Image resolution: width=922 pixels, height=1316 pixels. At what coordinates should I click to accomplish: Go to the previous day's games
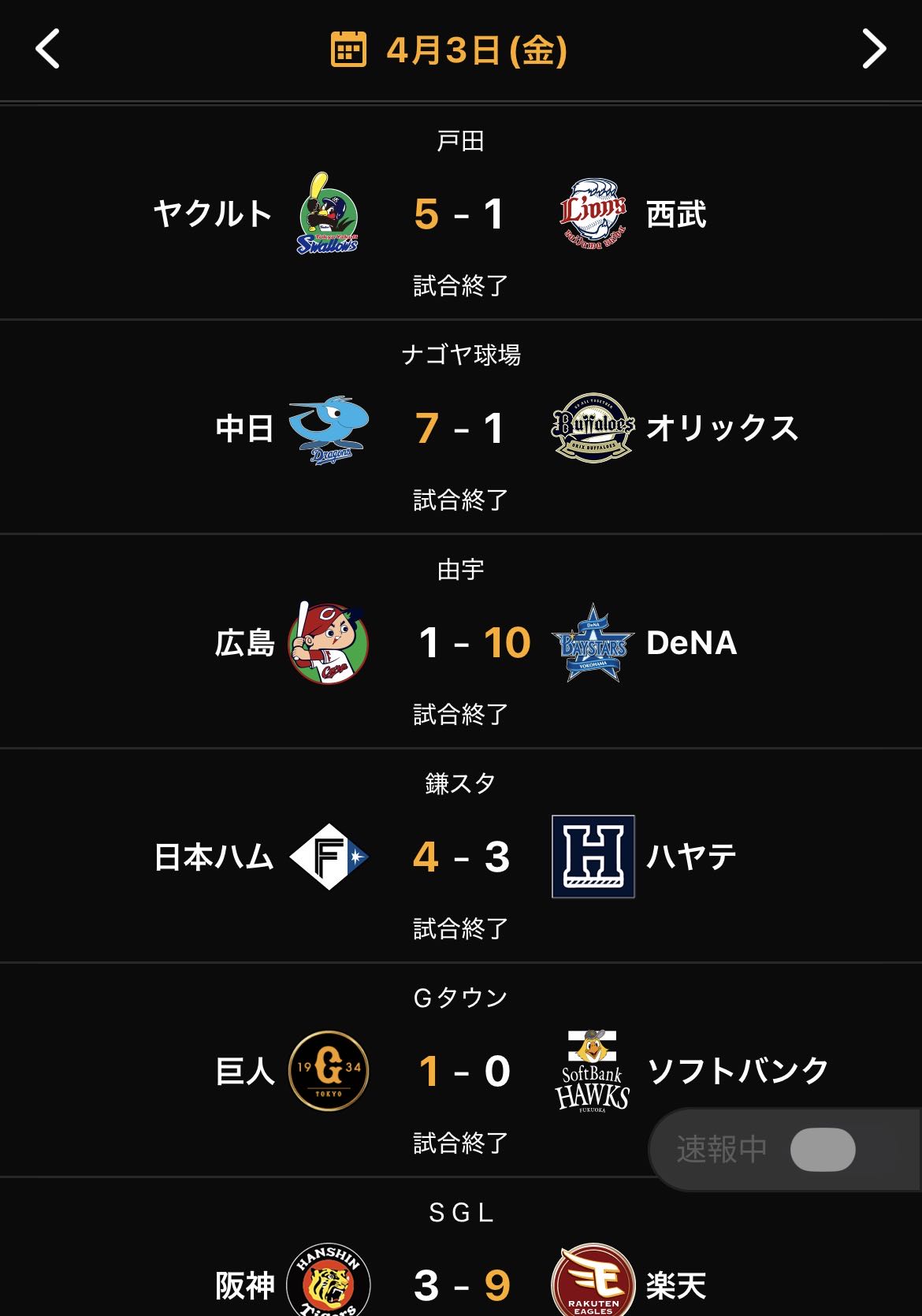48,49
